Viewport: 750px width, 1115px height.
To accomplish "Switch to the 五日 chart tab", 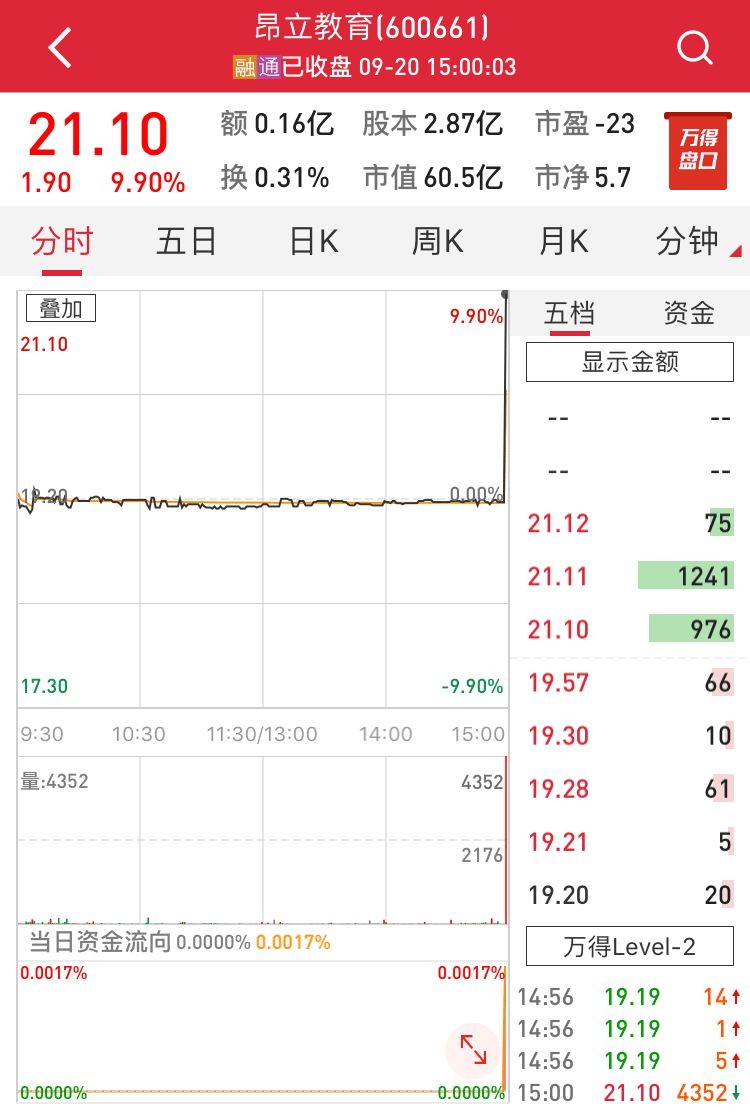I will pos(187,241).
